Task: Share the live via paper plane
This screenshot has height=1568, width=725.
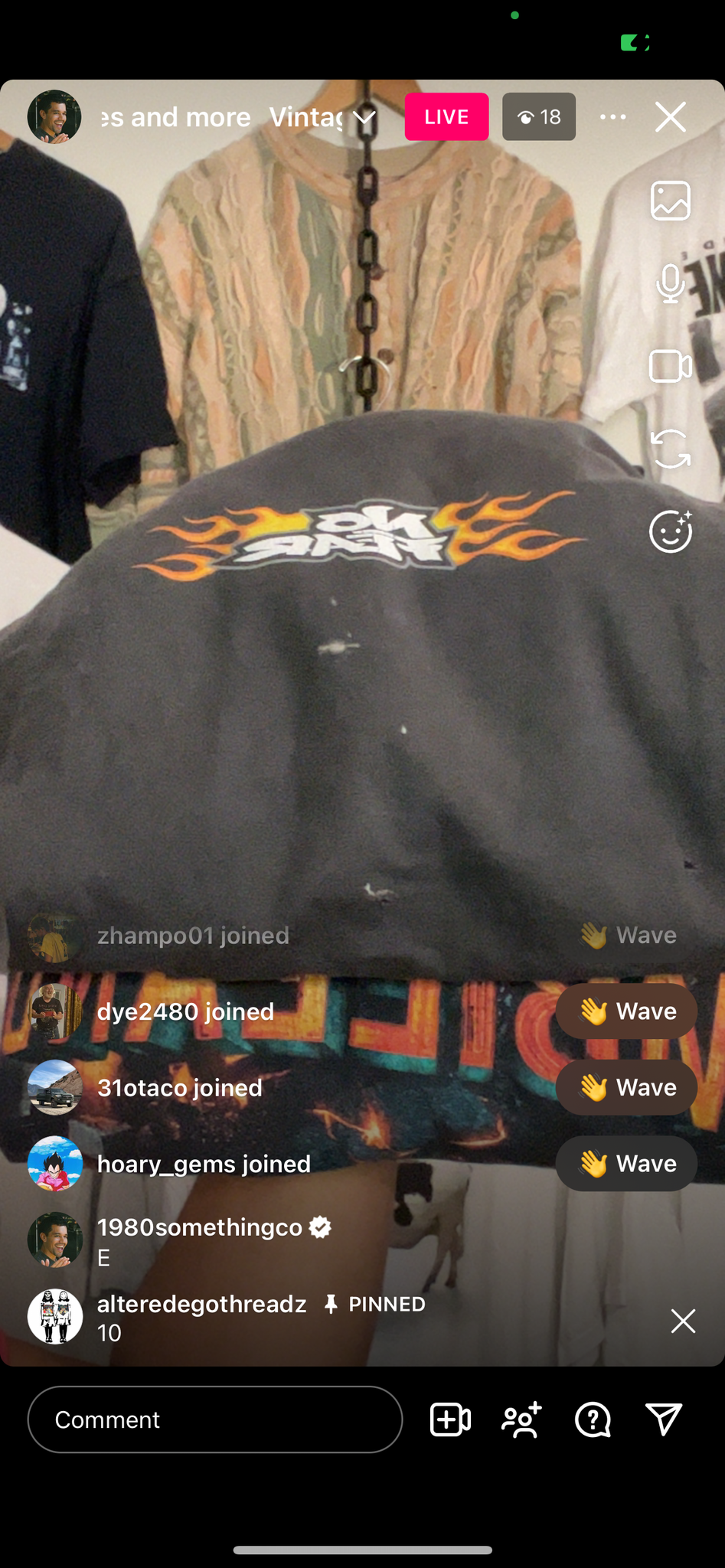Action: (x=664, y=1419)
